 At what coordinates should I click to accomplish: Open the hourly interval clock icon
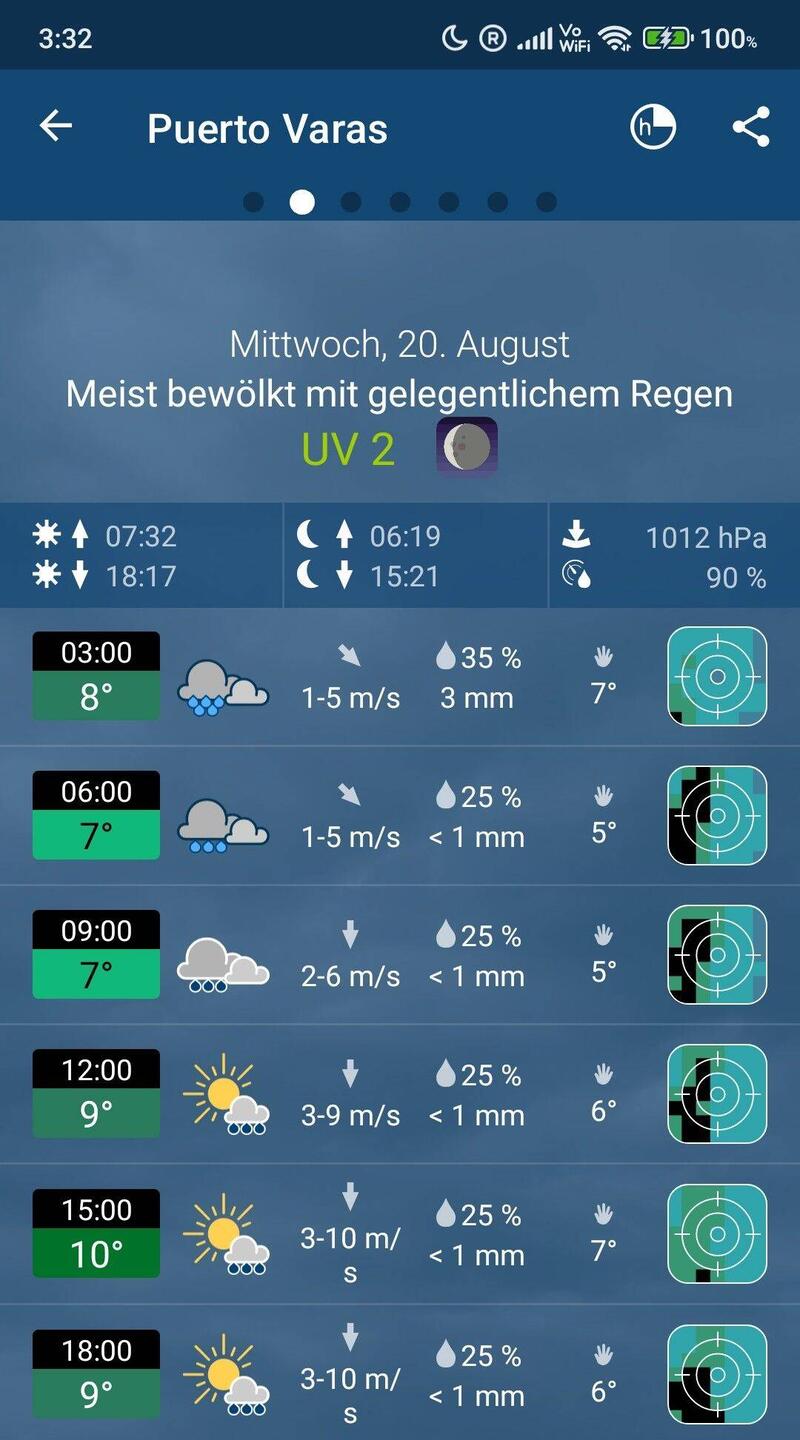point(652,128)
